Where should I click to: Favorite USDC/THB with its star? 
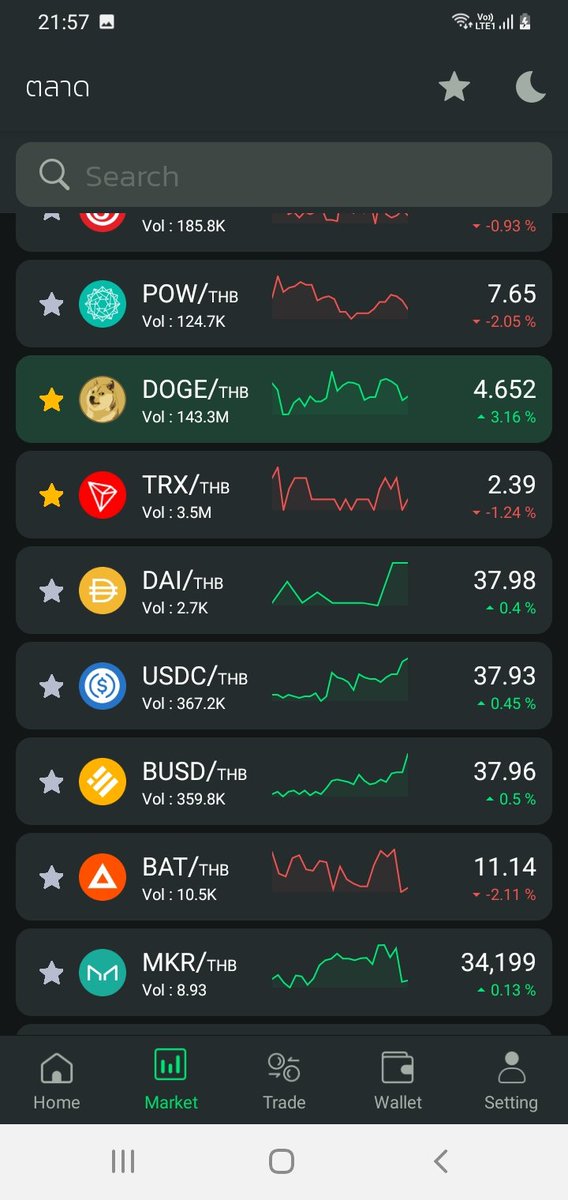pyautogui.click(x=51, y=686)
